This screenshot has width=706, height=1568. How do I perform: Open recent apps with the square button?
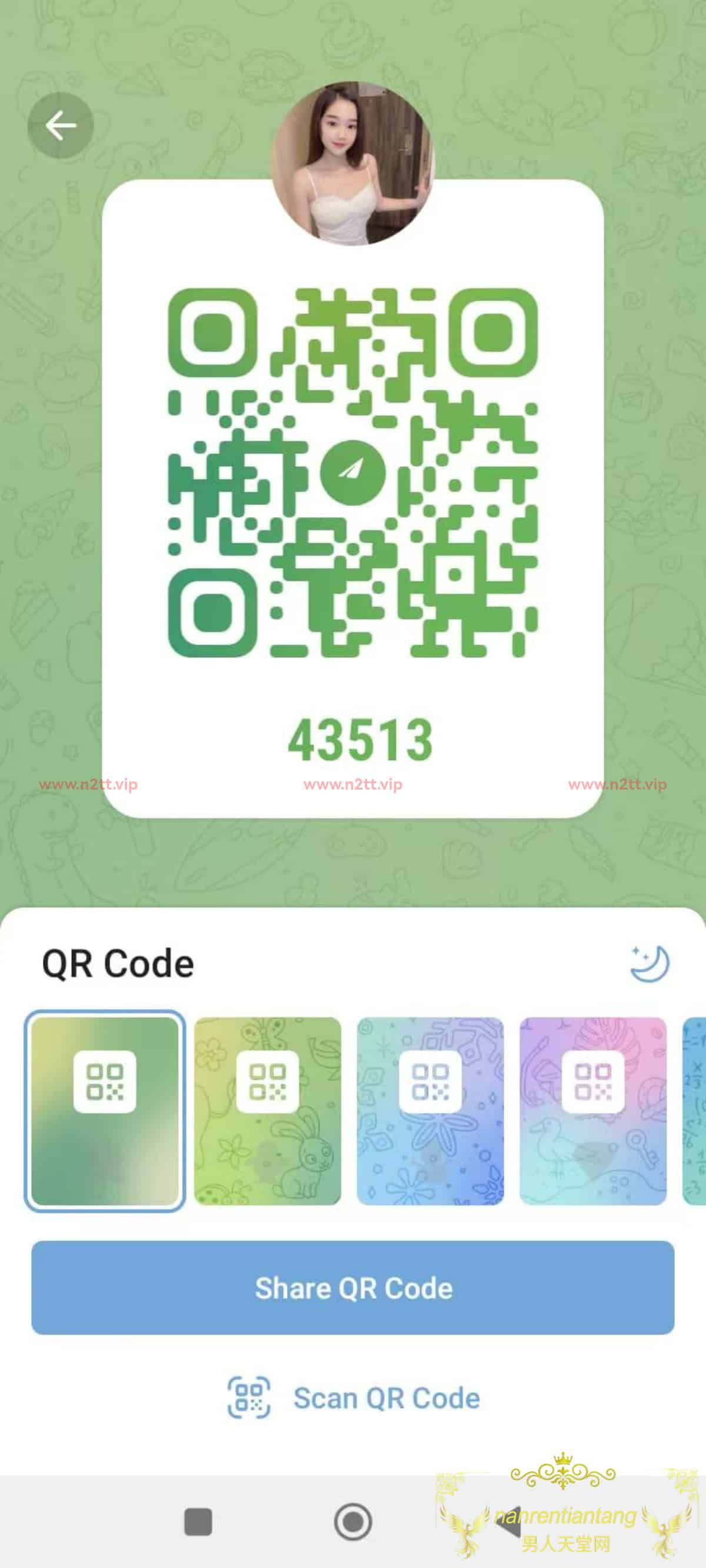198,1521
